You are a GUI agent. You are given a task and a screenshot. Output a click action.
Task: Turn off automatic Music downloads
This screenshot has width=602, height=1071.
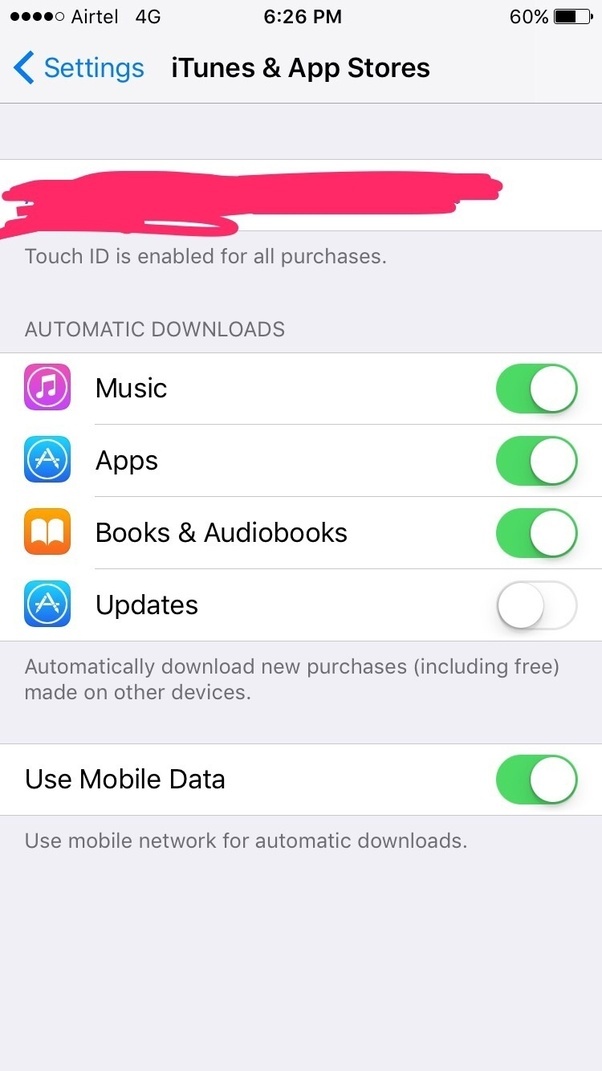coord(536,389)
